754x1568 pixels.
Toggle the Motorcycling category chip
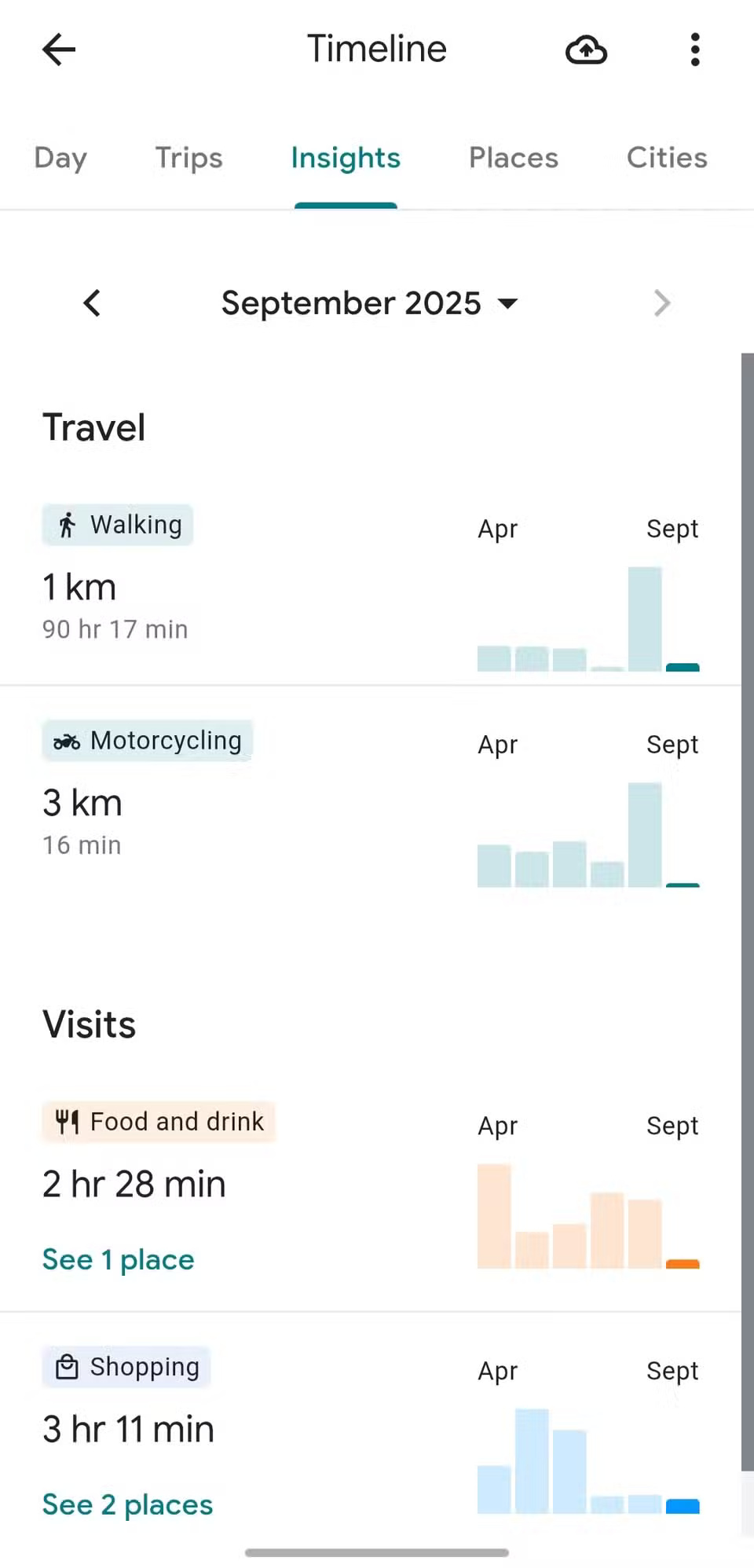[147, 740]
